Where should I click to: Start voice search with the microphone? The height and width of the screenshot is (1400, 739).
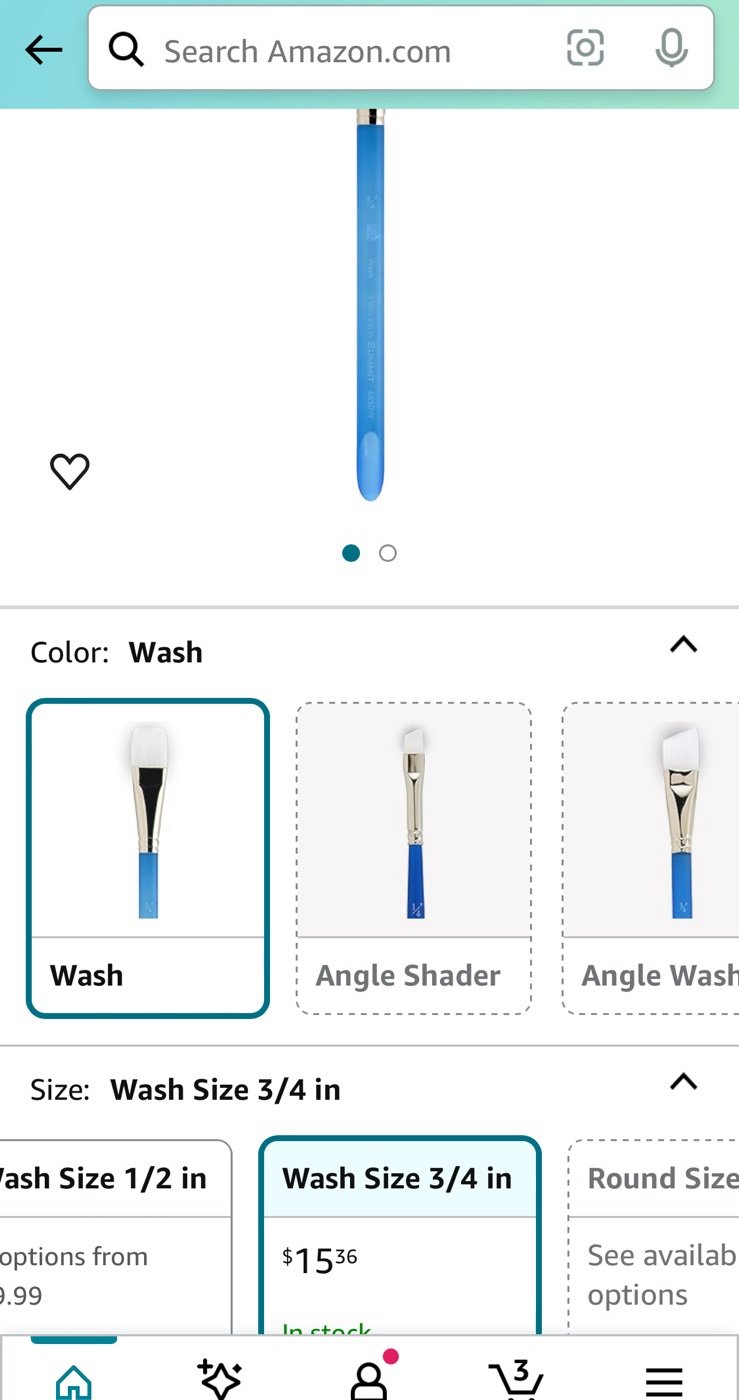click(671, 48)
